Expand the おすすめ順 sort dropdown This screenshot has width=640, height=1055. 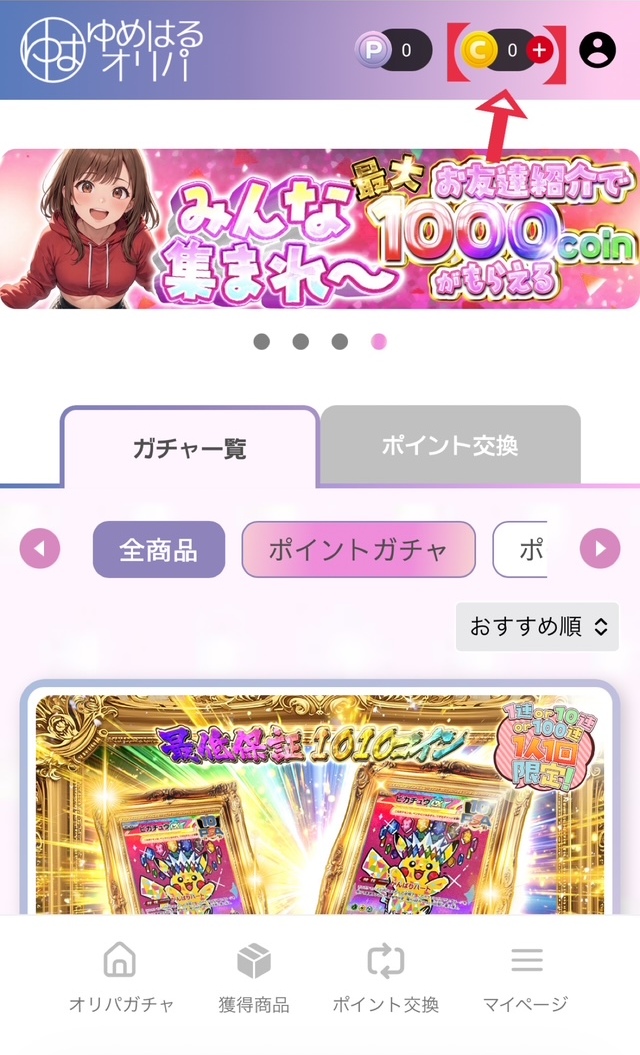[x=537, y=627]
